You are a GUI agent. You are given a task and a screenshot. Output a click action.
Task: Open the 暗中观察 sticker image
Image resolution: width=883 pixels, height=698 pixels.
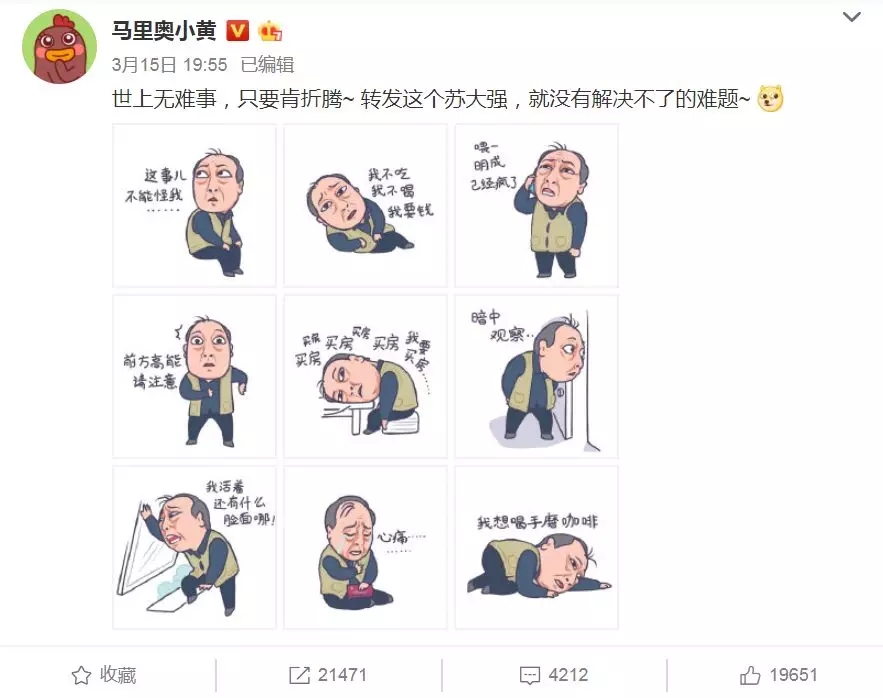(536, 376)
